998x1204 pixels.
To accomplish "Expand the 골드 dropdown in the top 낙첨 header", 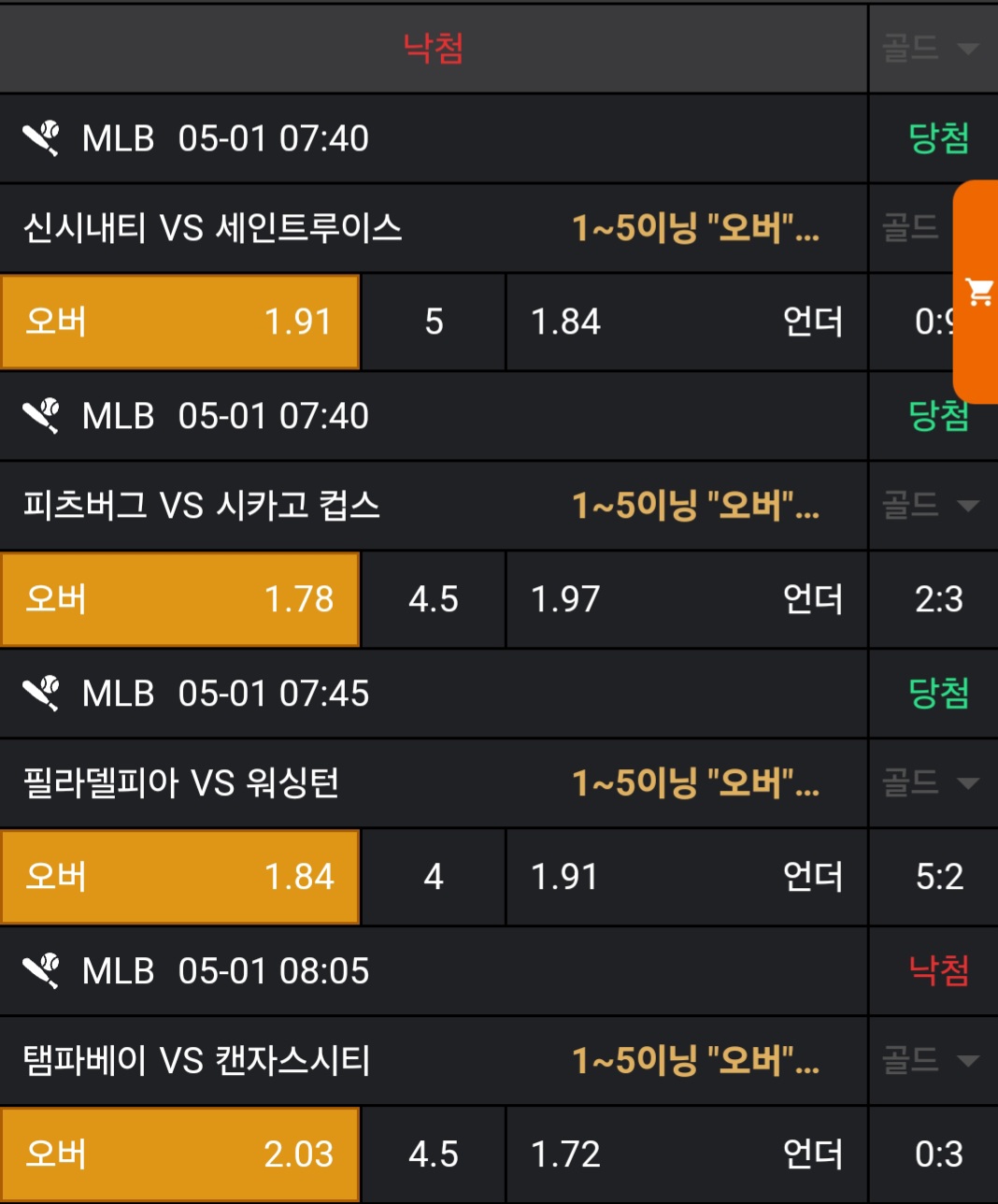I will 931,49.
